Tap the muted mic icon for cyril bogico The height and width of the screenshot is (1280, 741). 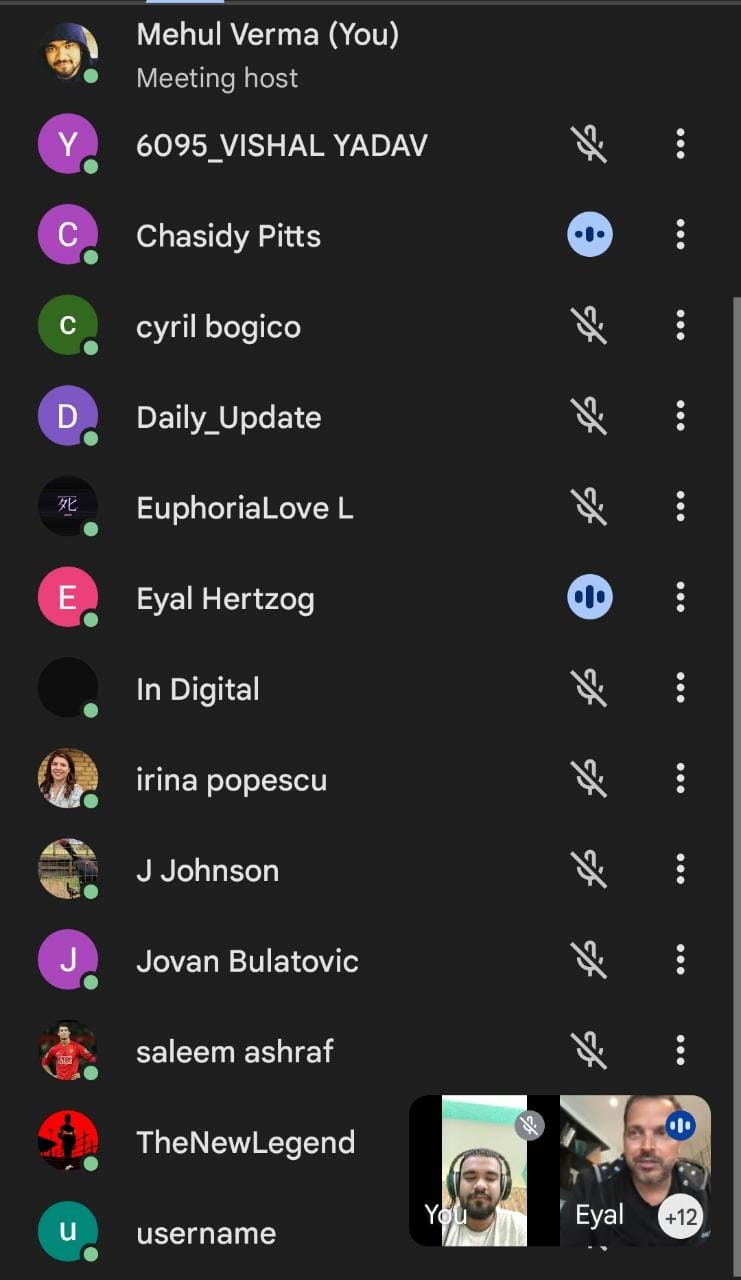[x=590, y=326]
